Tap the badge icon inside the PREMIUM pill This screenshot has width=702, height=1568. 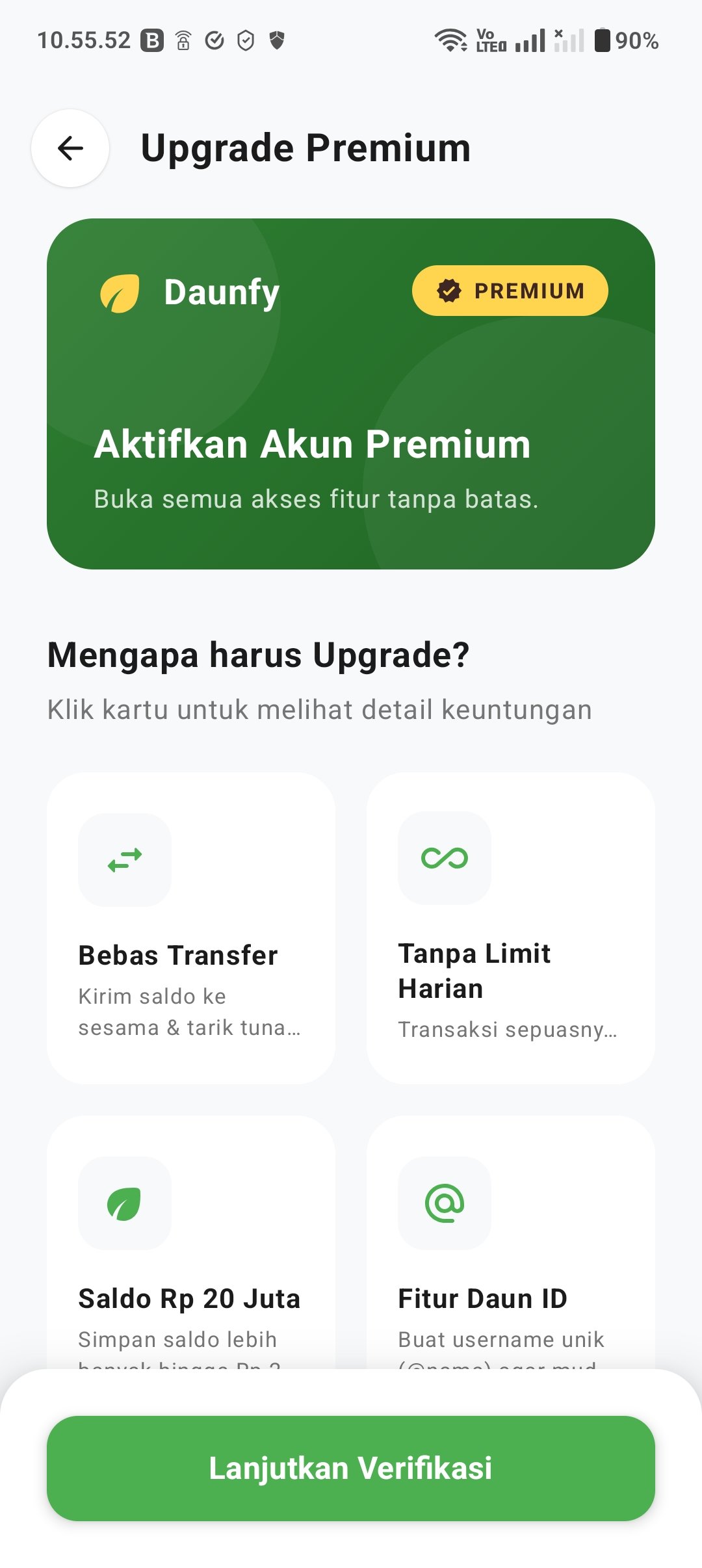(450, 291)
